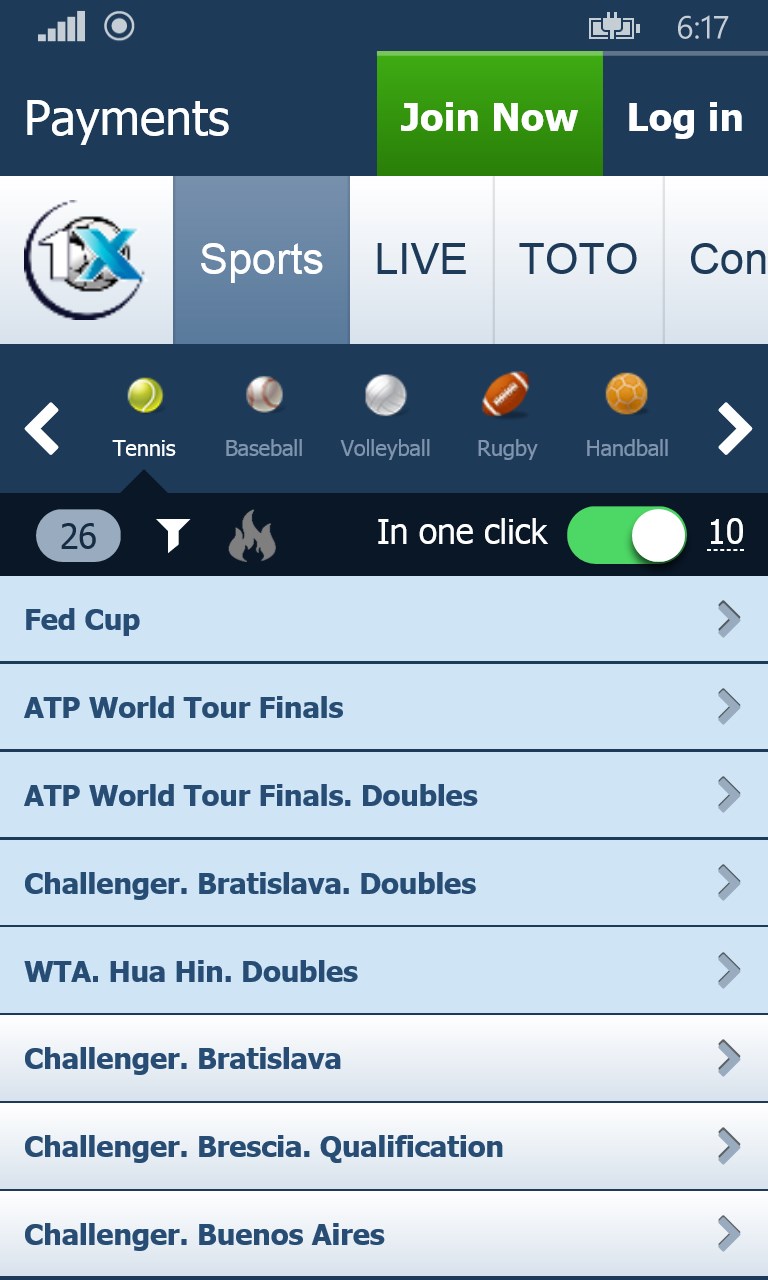The width and height of the screenshot is (768, 1280).
Task: Open the Fed Cup tournament
Action: (384, 620)
